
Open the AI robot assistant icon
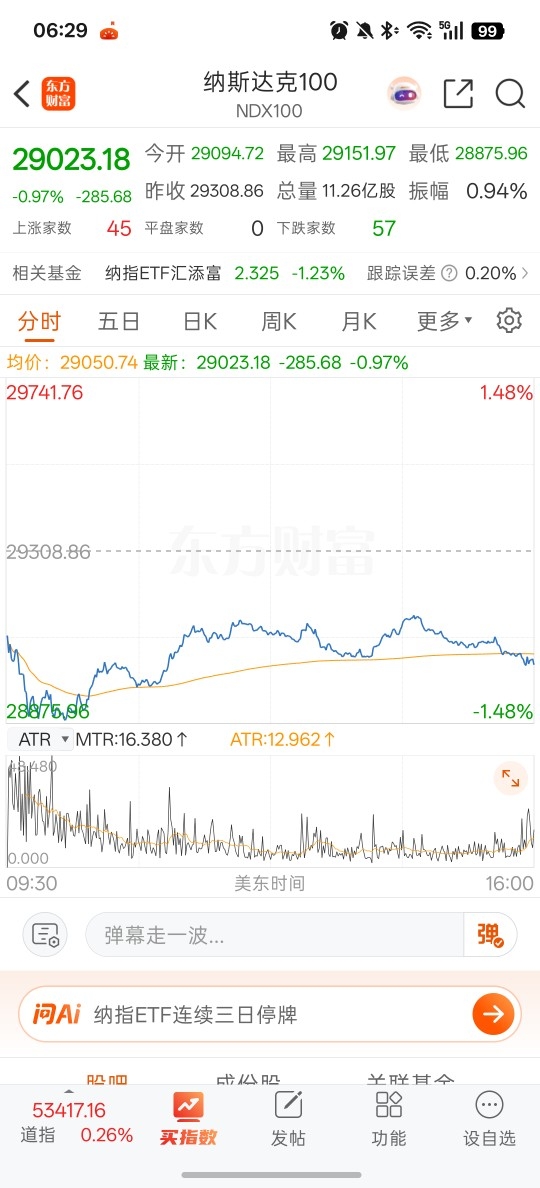(404, 94)
